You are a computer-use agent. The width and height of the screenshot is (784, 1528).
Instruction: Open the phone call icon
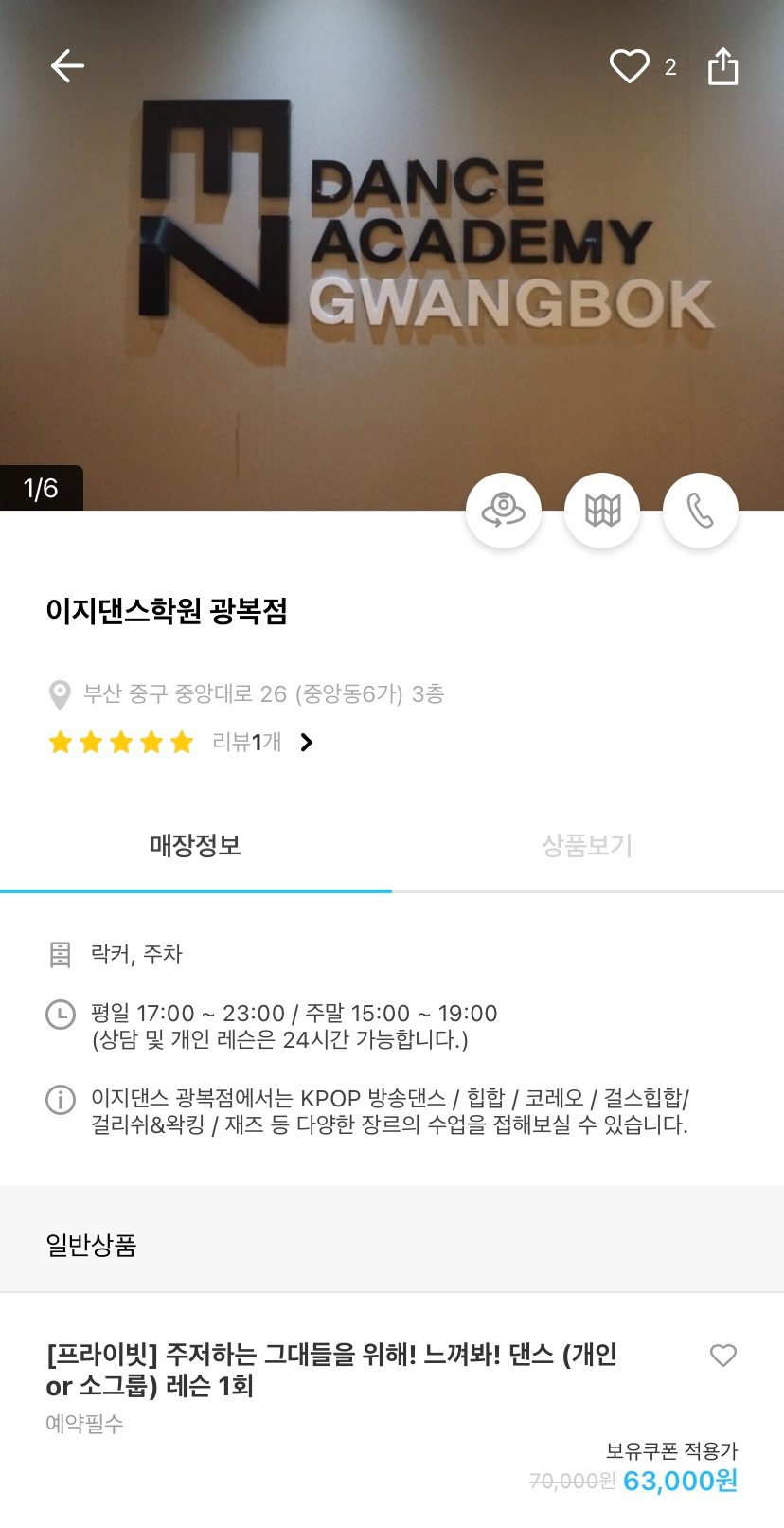(701, 510)
